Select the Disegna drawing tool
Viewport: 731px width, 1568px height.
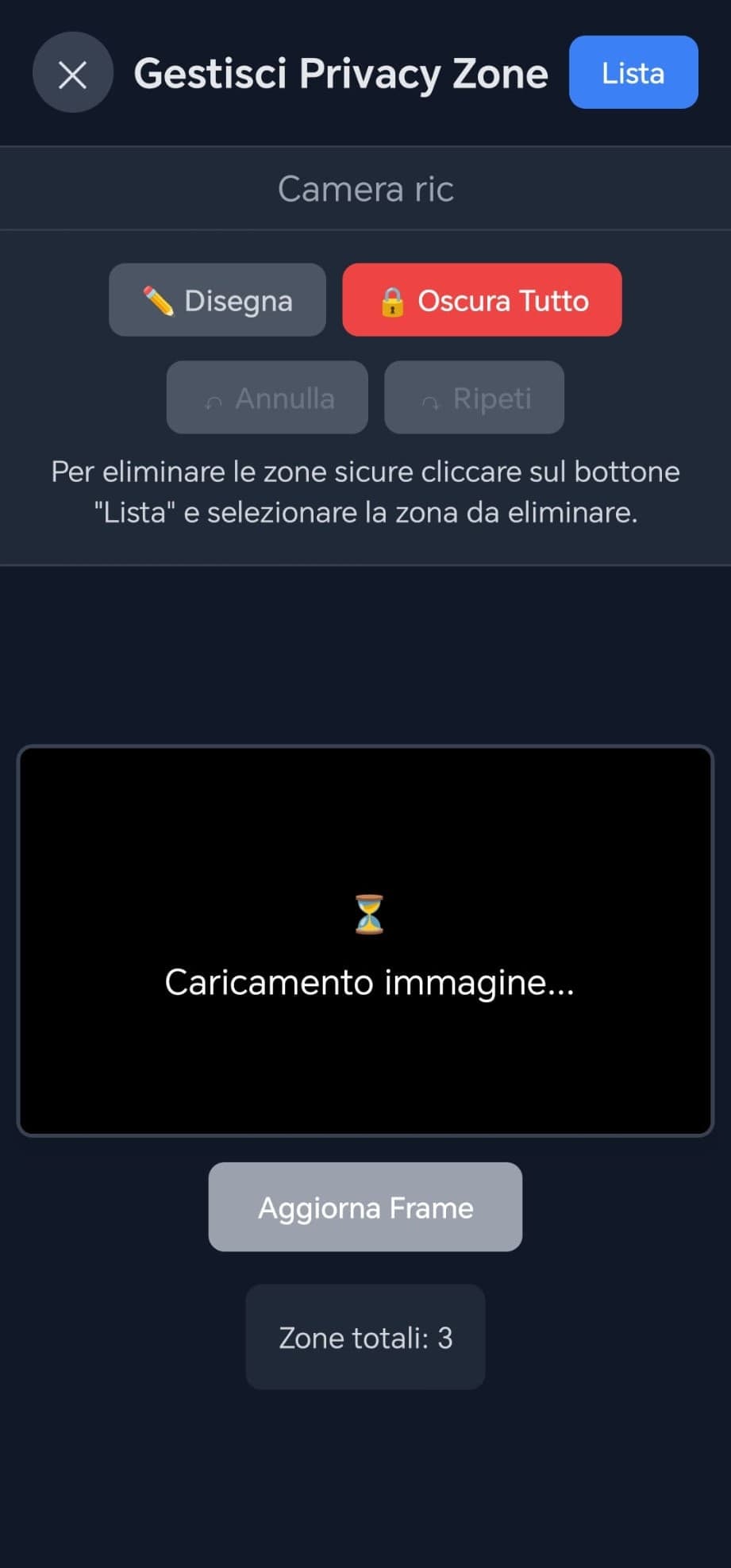(x=217, y=300)
